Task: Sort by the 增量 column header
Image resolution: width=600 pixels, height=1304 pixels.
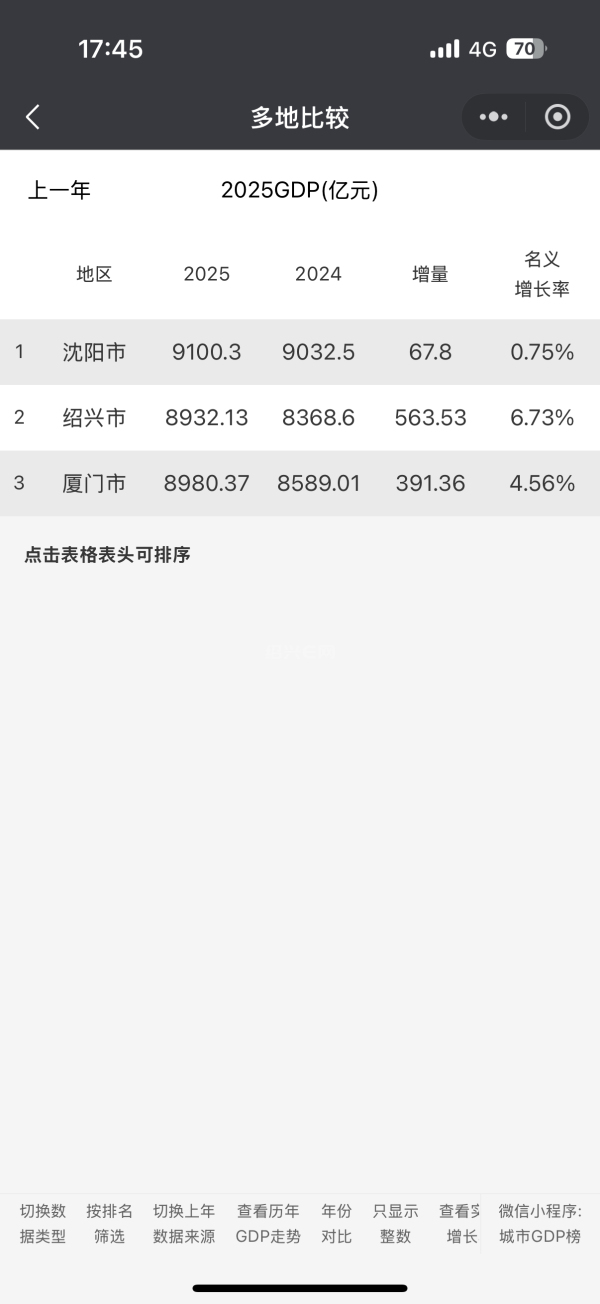Action: pyautogui.click(x=430, y=274)
